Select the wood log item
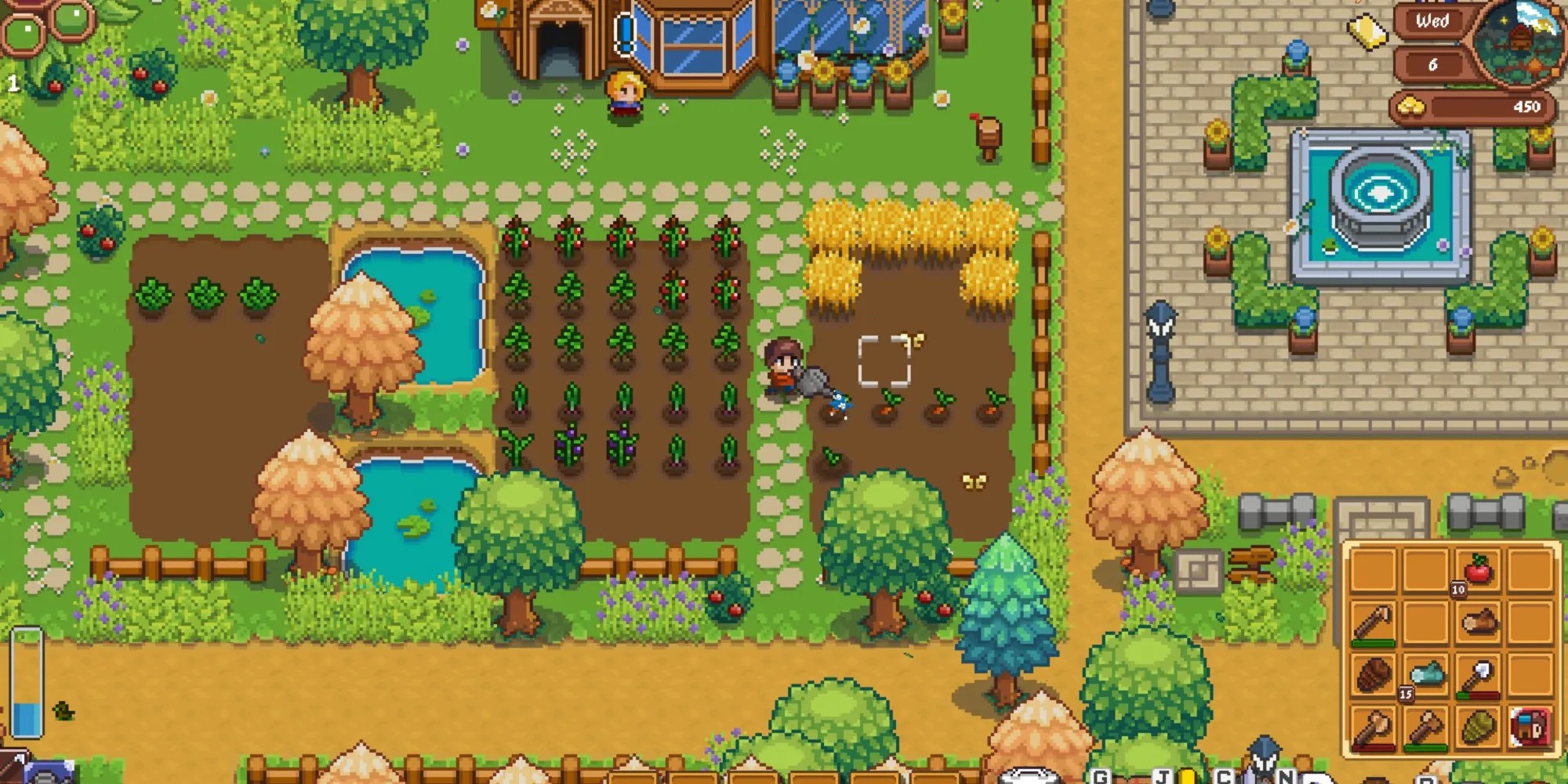Viewport: 1568px width, 784px height. [1478, 622]
